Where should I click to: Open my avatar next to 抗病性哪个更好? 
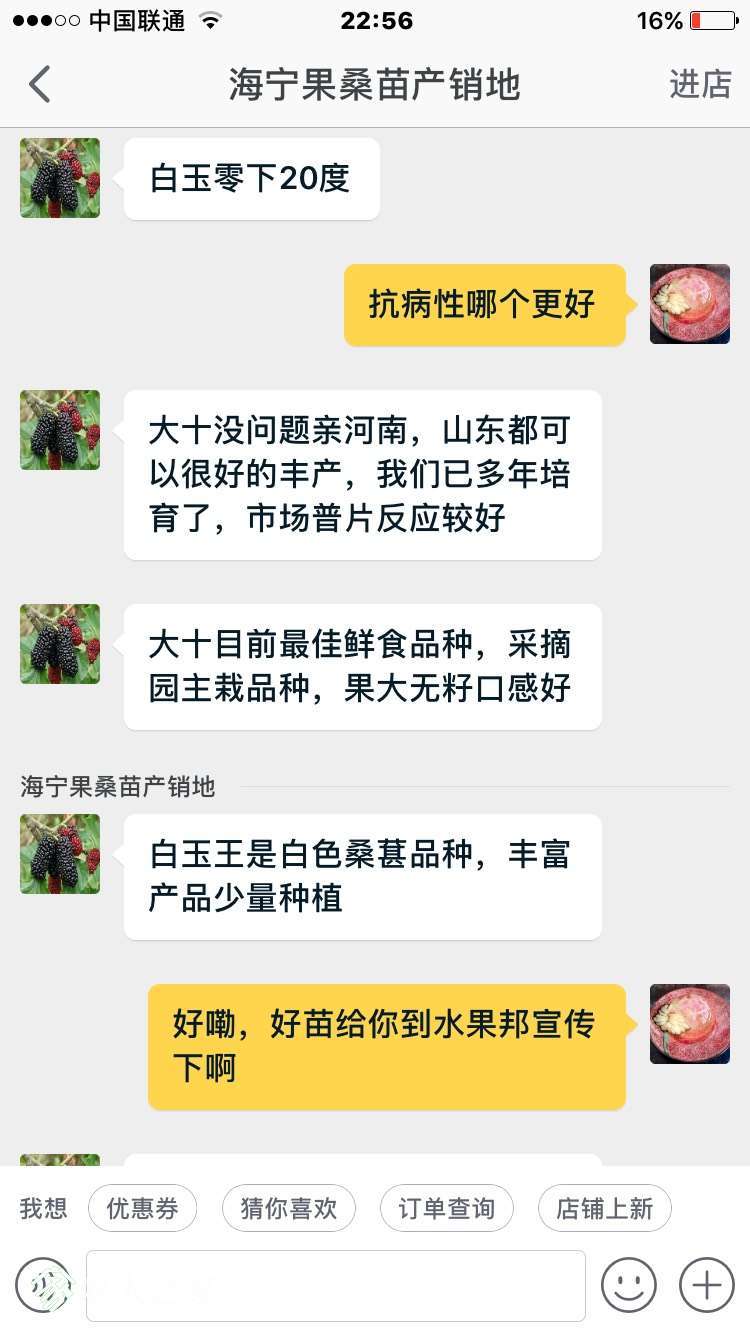coord(690,304)
